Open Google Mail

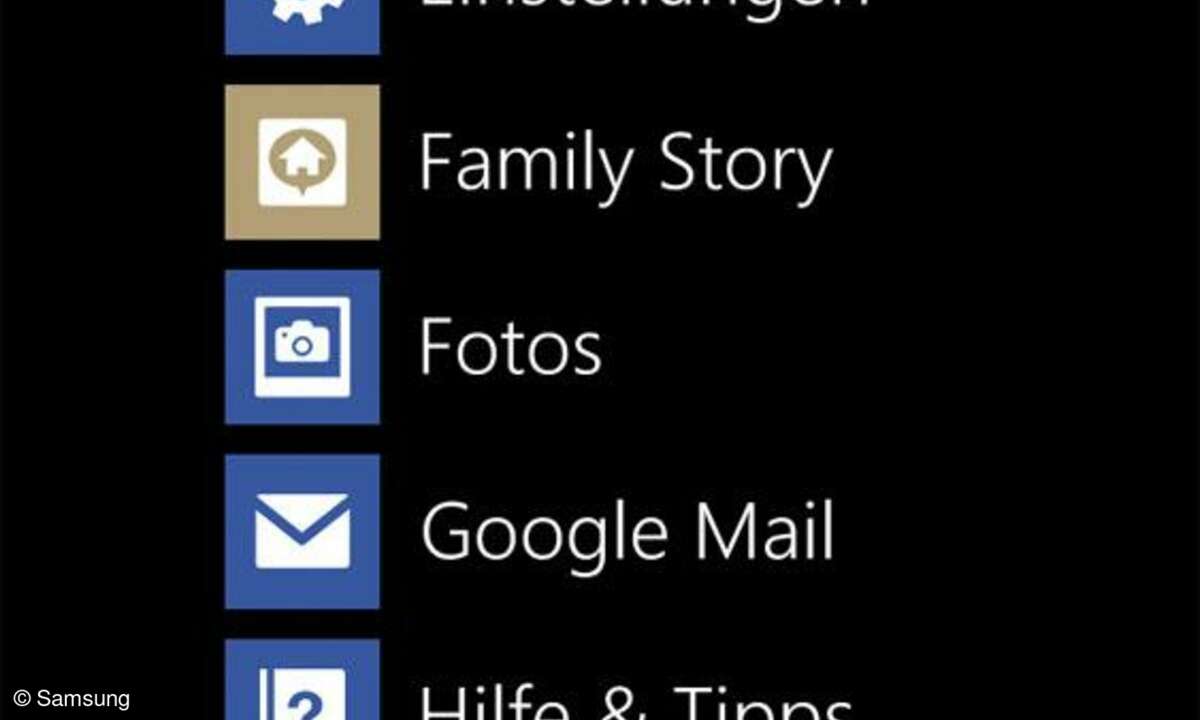tap(302, 531)
